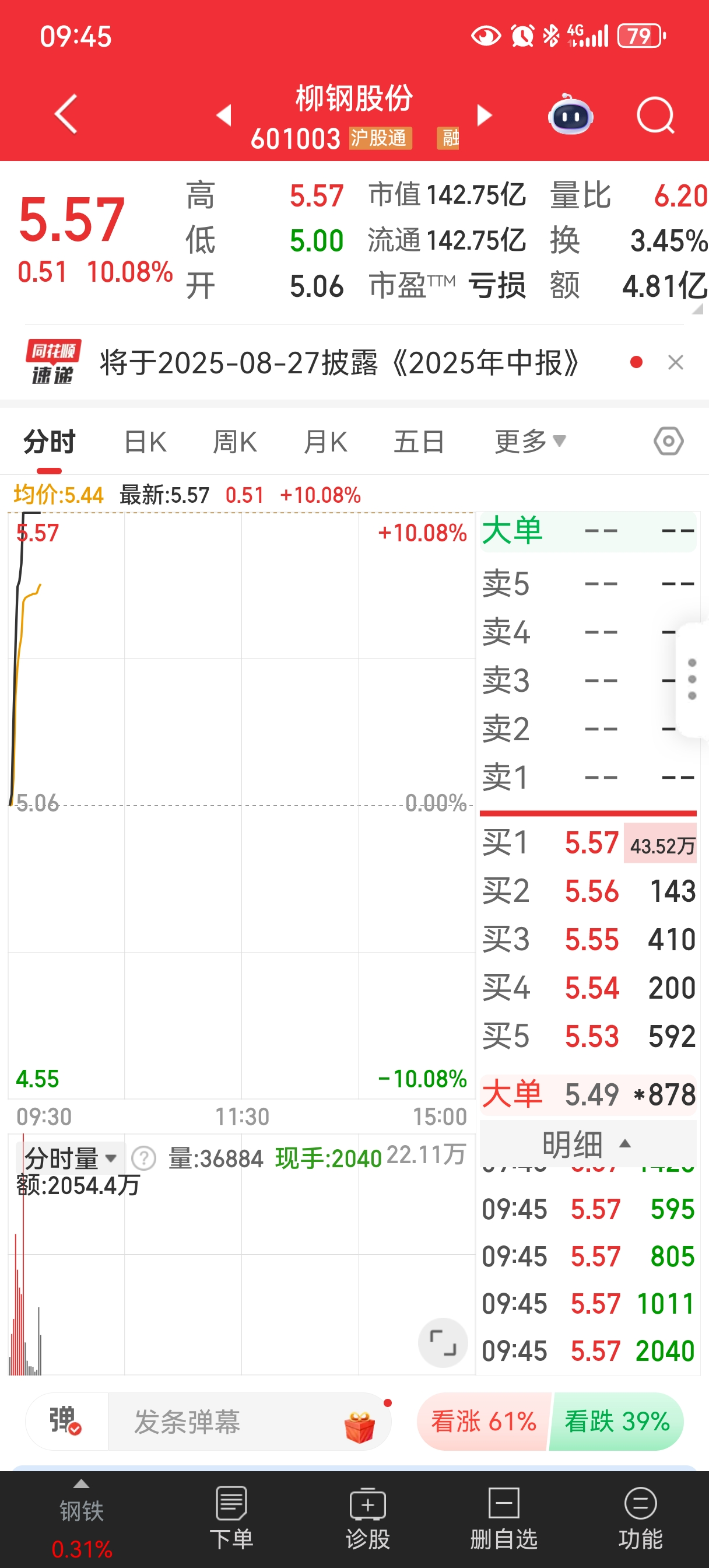Screen dimensions: 709x1568
Task: Open chart settings hexagon icon
Action: (x=668, y=442)
